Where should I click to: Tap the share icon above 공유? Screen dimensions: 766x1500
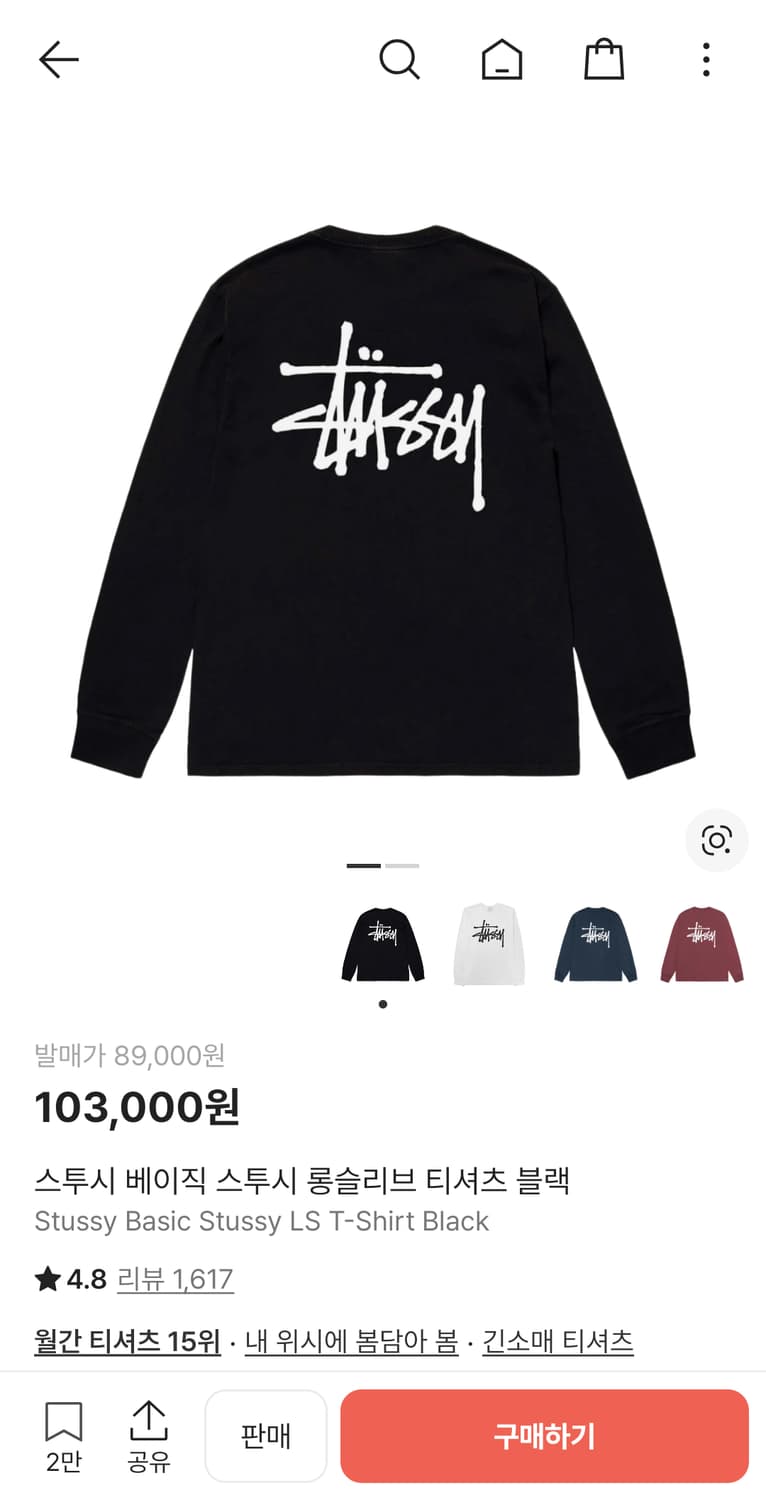[148, 1422]
